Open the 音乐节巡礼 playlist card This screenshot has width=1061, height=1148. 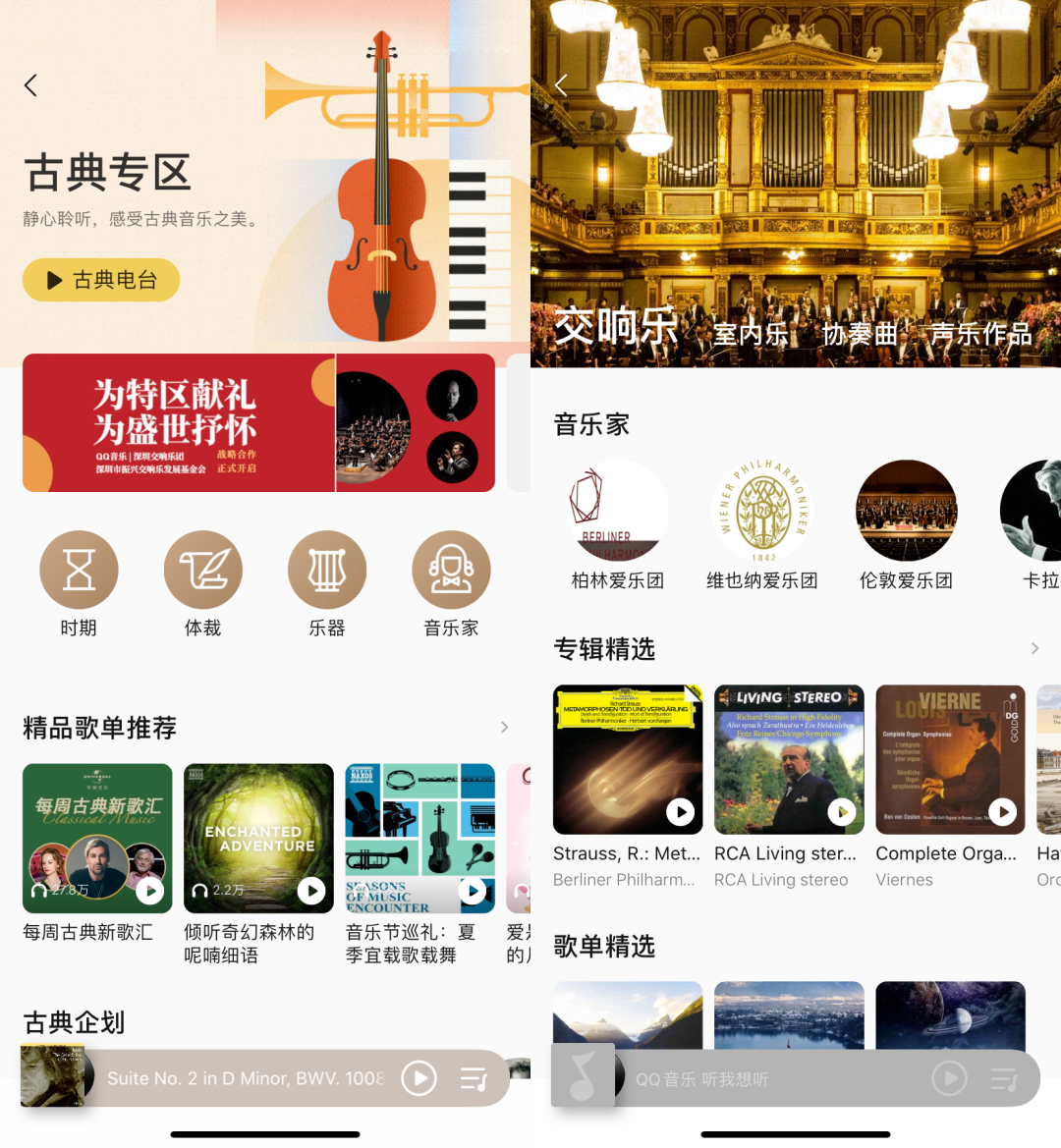tap(419, 838)
